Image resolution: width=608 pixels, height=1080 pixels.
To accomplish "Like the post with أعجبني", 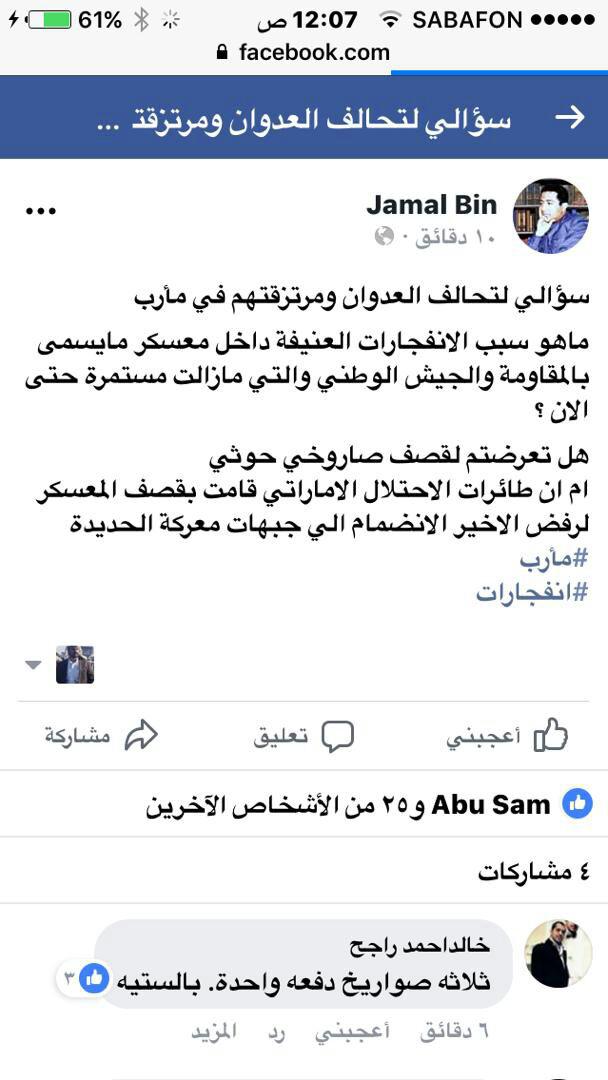I will [508, 737].
